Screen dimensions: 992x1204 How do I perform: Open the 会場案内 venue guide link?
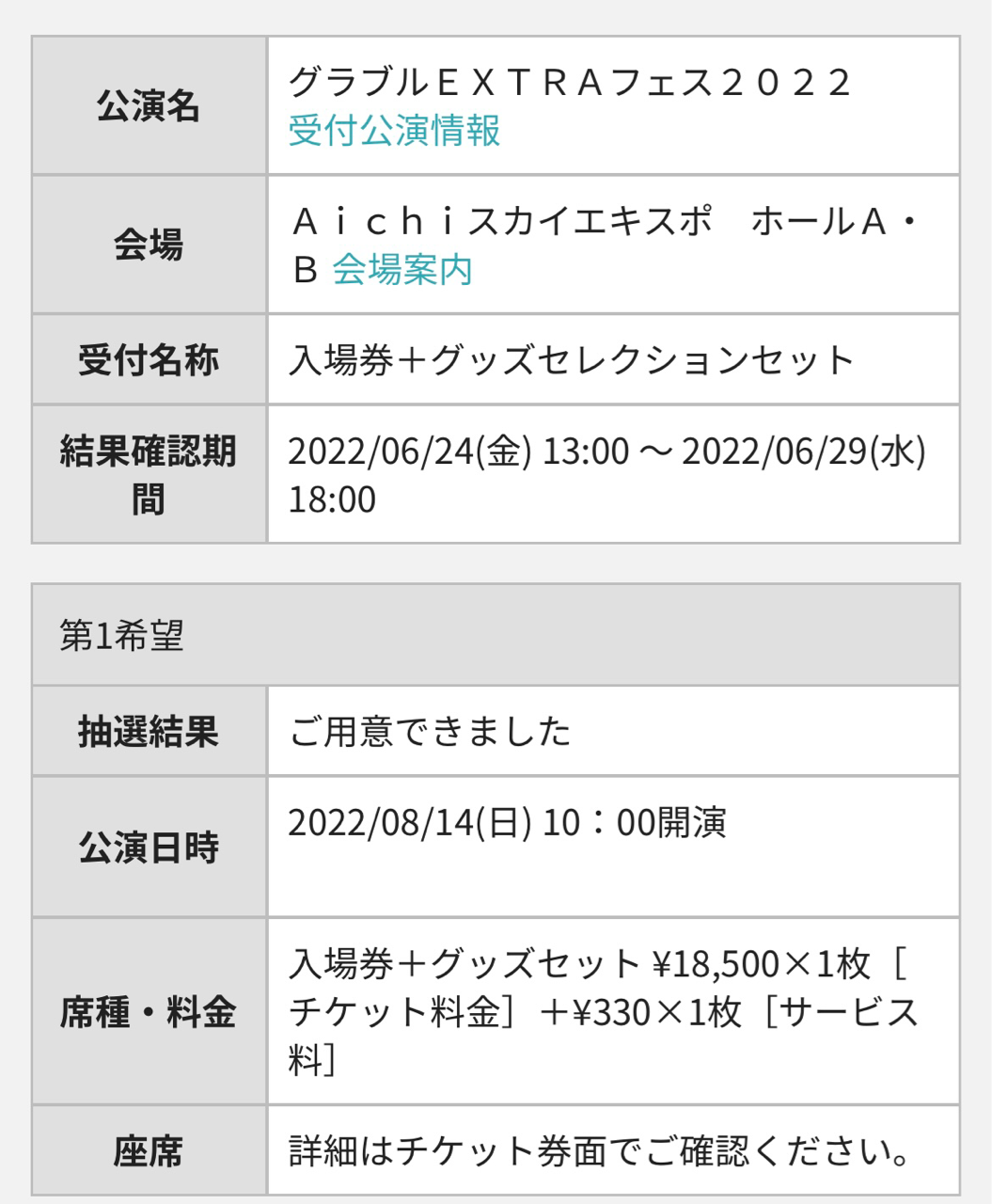click(x=402, y=270)
